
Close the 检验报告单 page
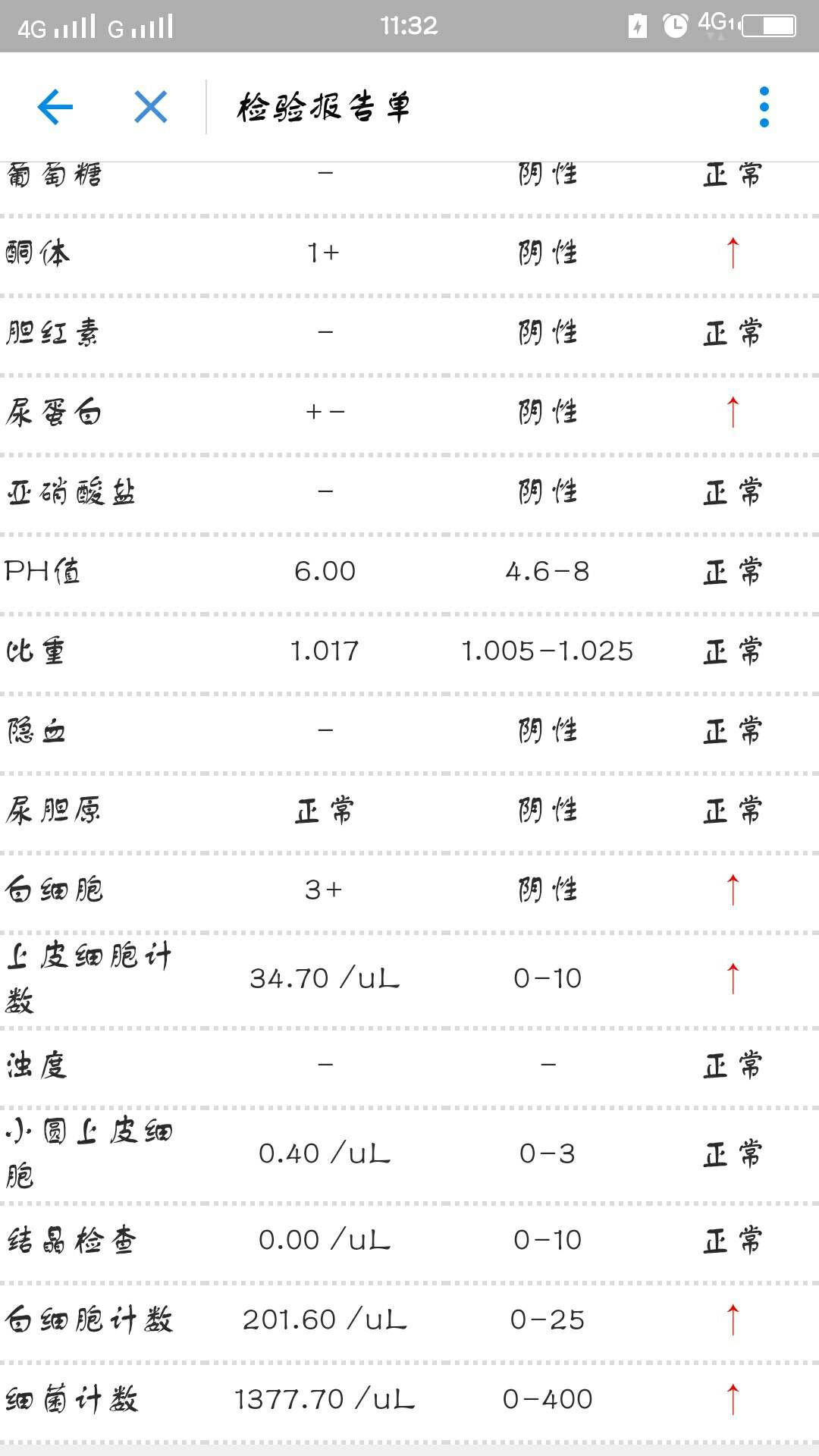pyautogui.click(x=150, y=107)
